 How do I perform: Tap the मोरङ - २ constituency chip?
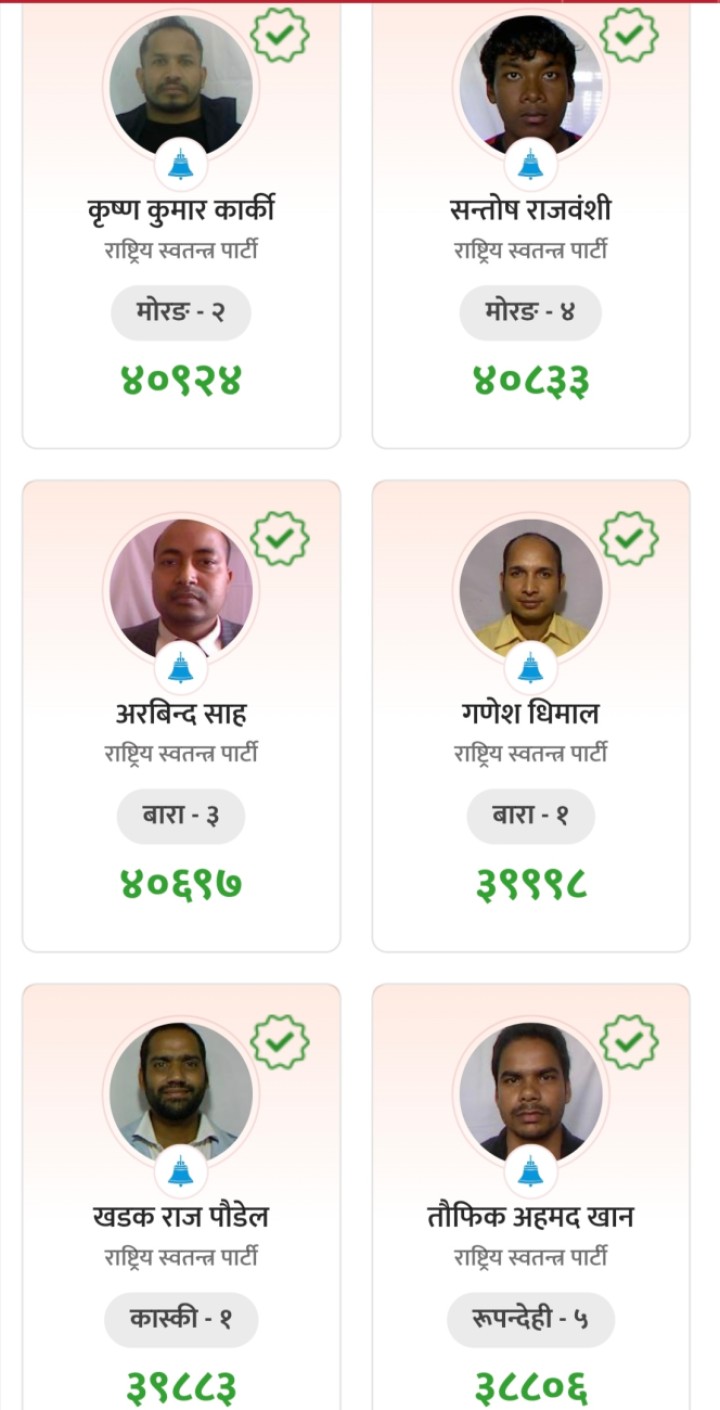click(181, 313)
